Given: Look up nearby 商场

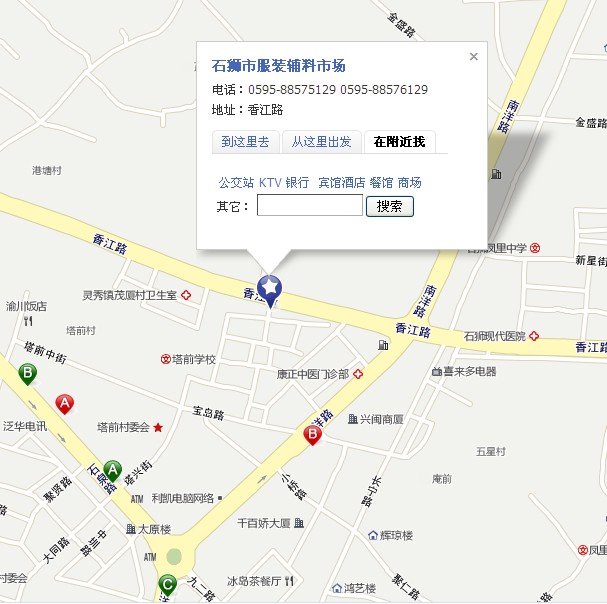Looking at the screenshot, I should tap(409, 183).
